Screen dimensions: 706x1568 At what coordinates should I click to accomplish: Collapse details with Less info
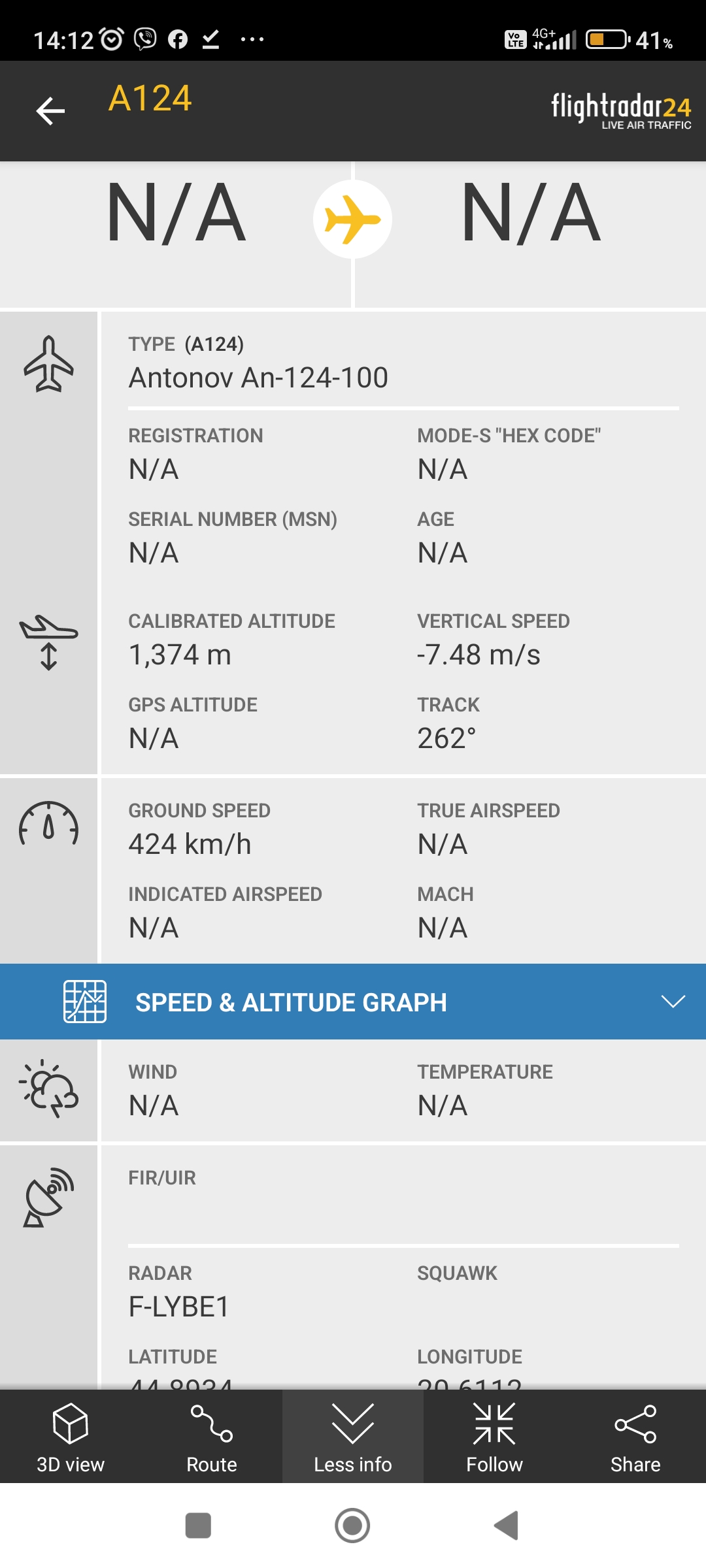point(353,1437)
